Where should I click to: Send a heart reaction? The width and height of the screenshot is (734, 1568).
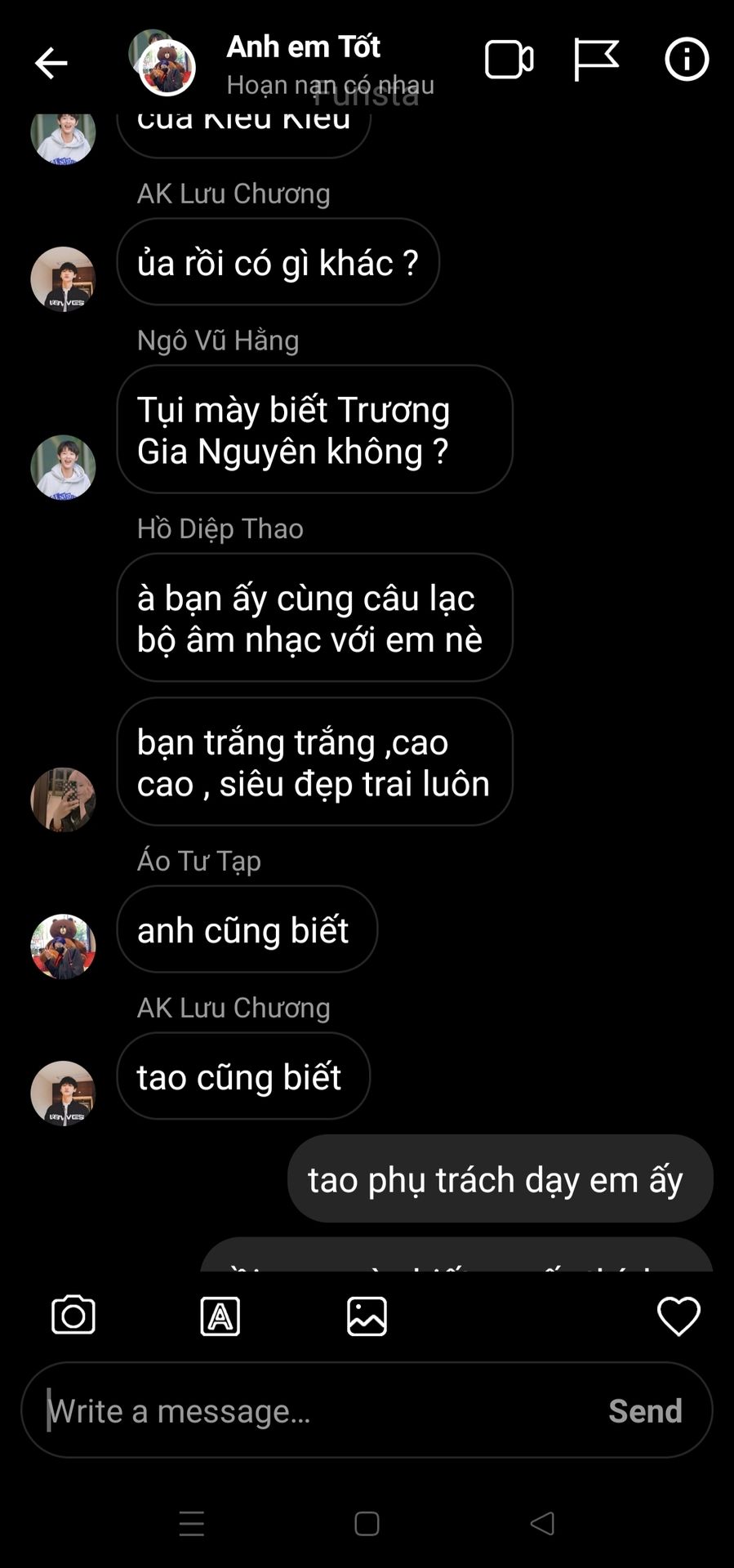(678, 1316)
